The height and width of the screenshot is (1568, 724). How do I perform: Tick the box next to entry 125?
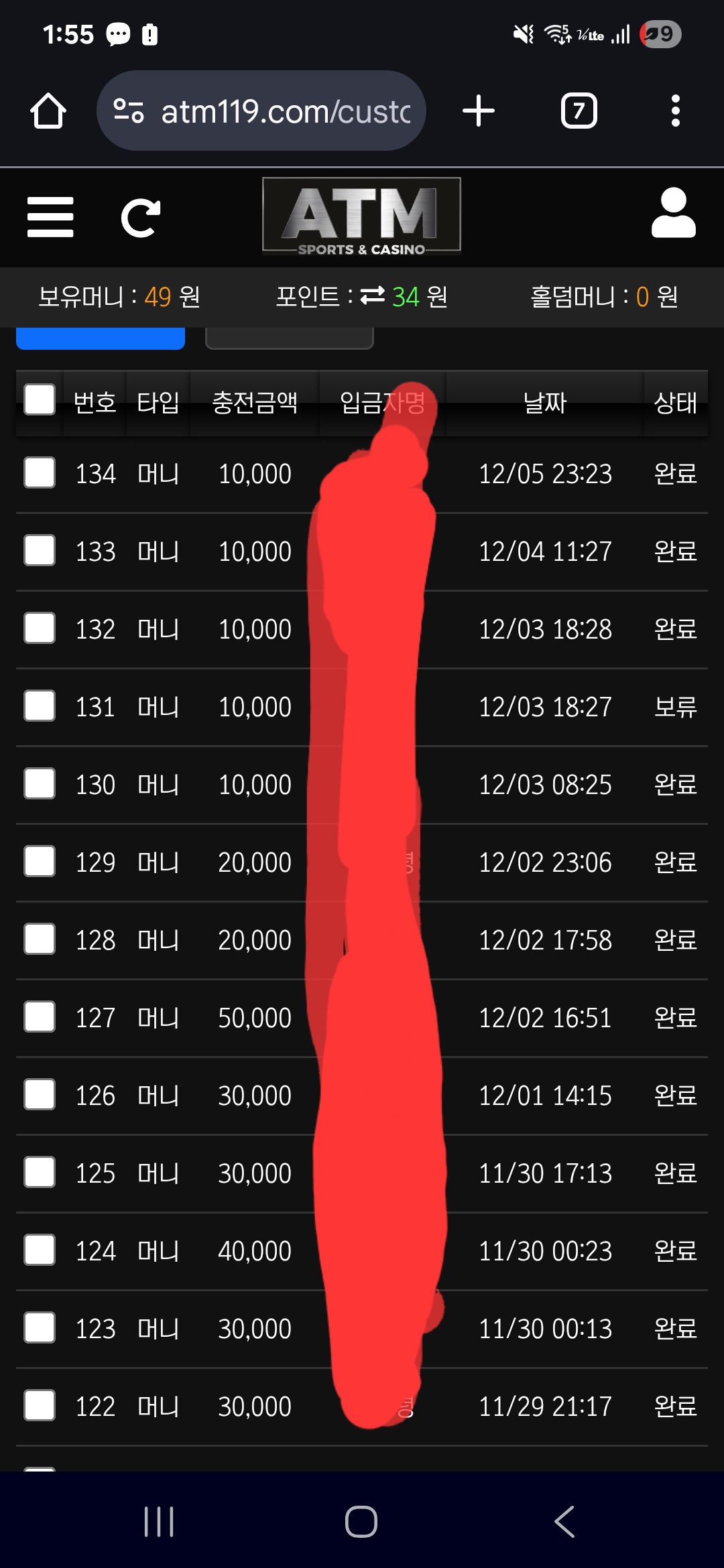coord(40,1172)
